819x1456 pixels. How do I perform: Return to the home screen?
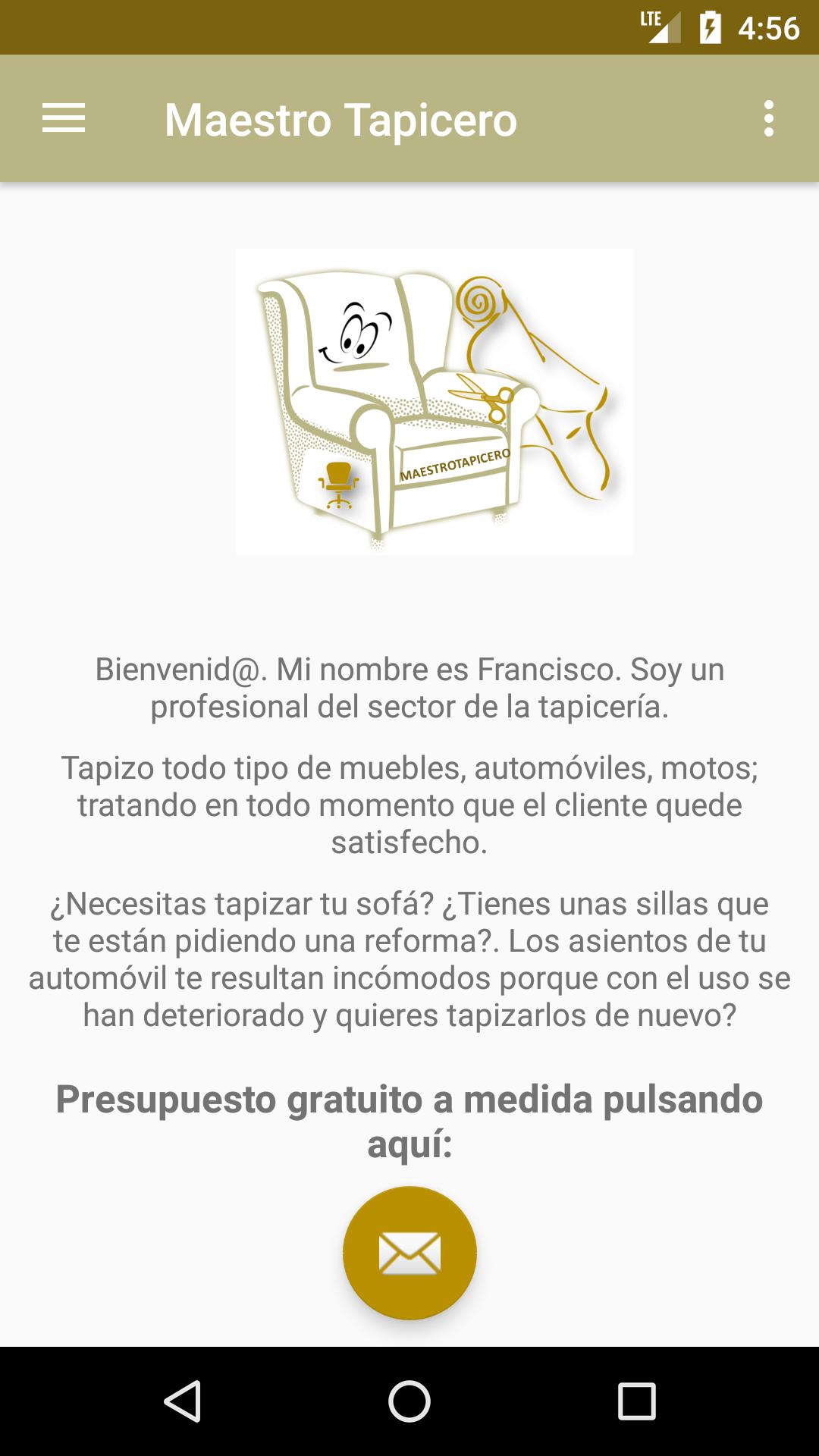(x=409, y=1401)
